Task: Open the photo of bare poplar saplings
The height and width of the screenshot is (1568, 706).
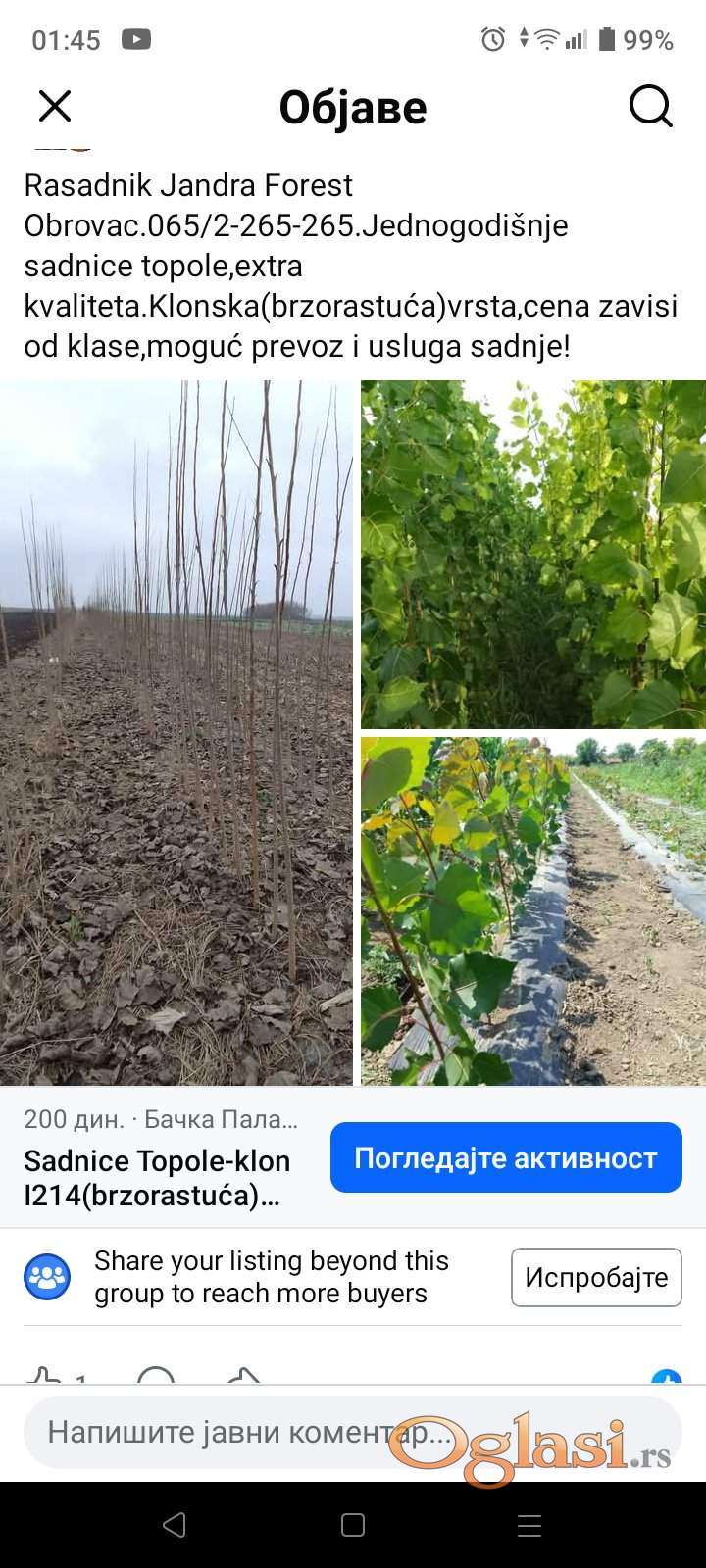Action: 176,733
